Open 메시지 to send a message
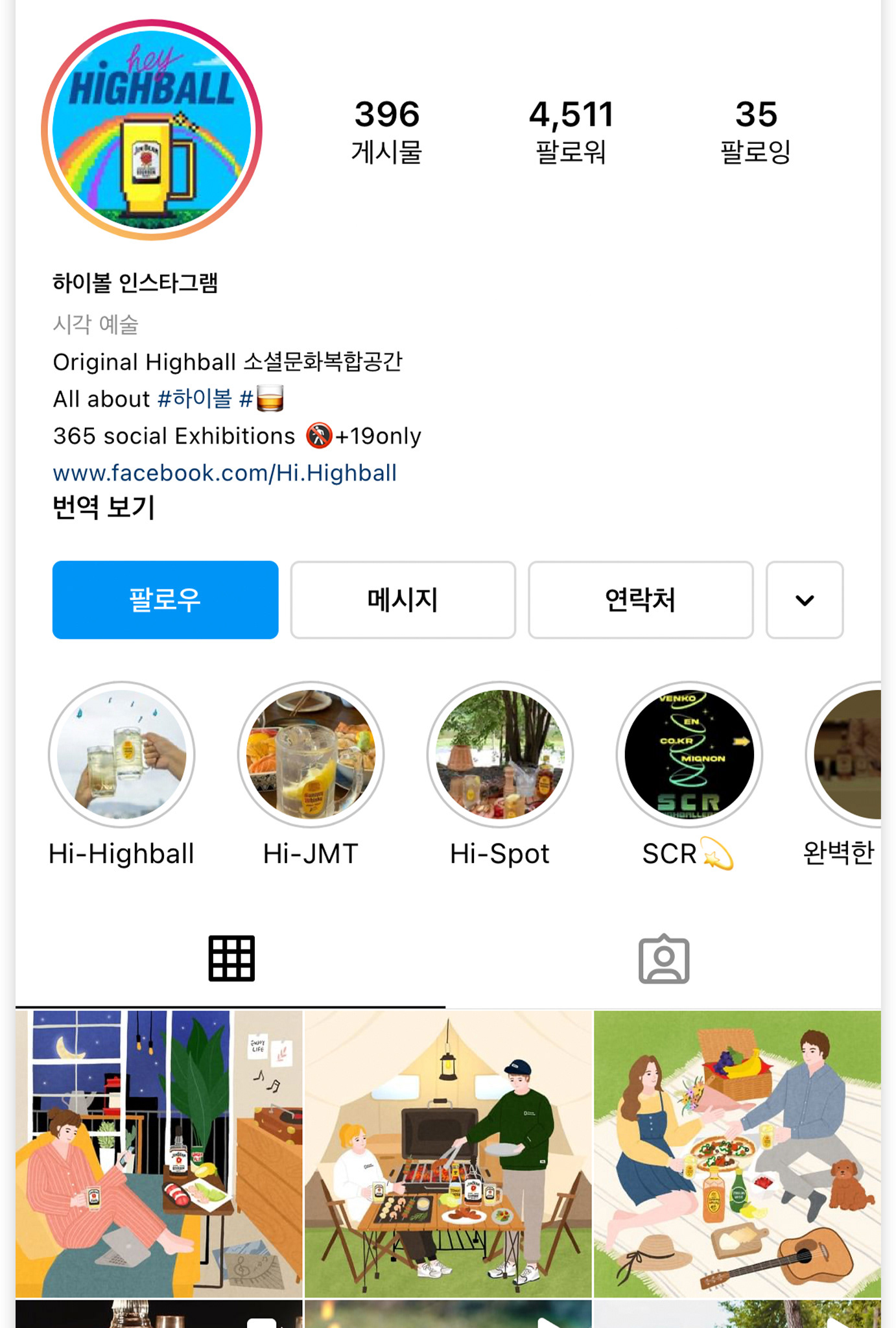Image resolution: width=896 pixels, height=1328 pixels. (x=403, y=600)
